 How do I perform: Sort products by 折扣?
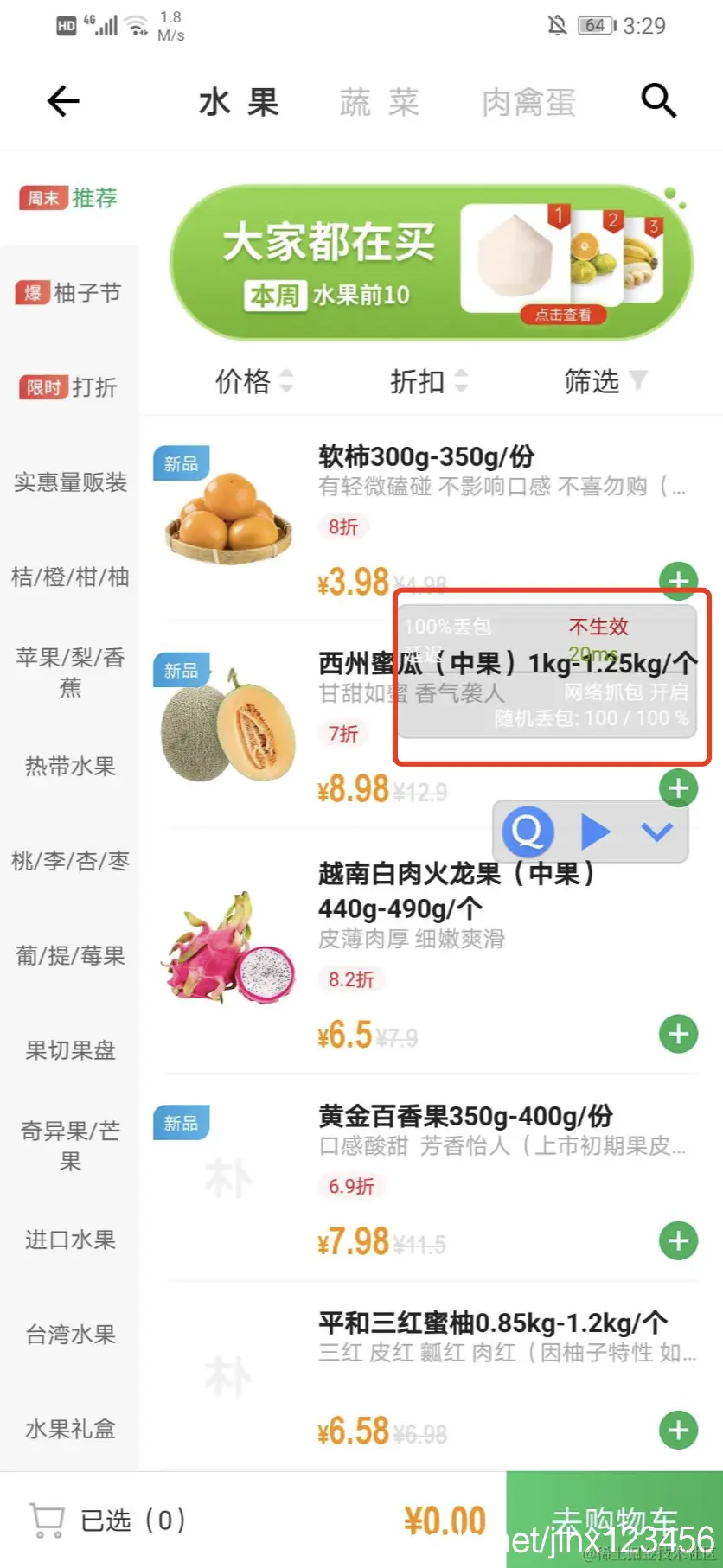coord(428,381)
